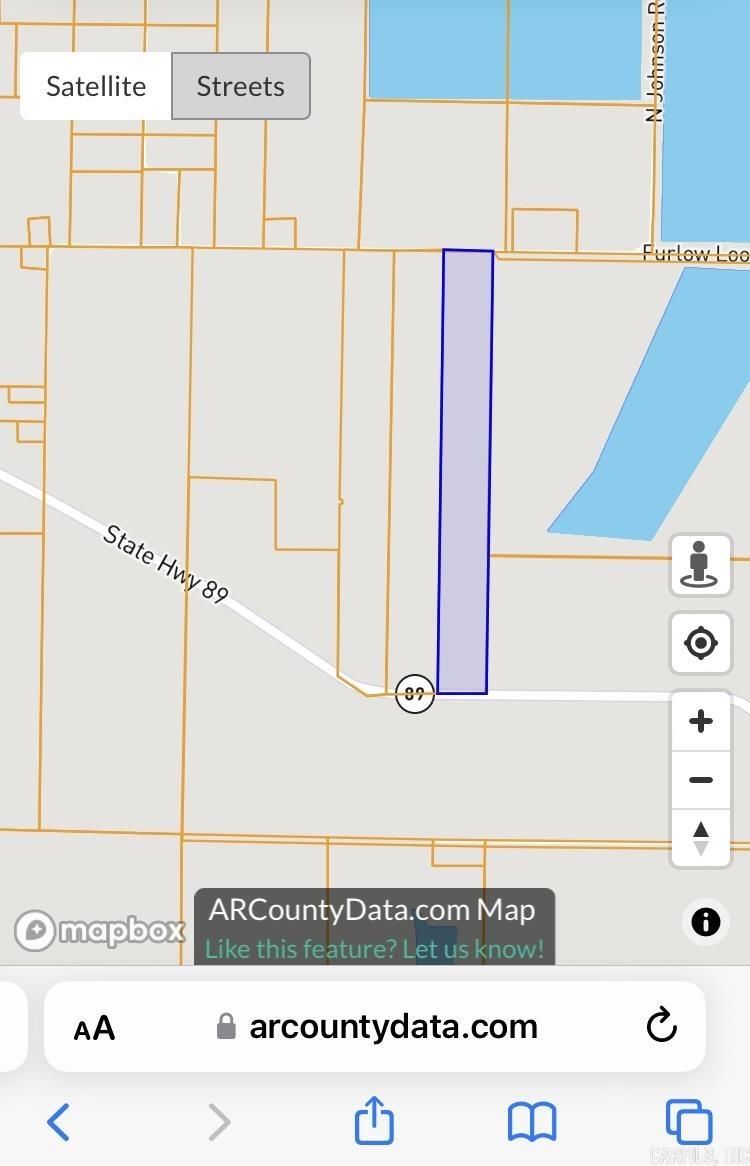The height and width of the screenshot is (1166, 750).
Task: Zoom out of the map
Action: click(700, 779)
